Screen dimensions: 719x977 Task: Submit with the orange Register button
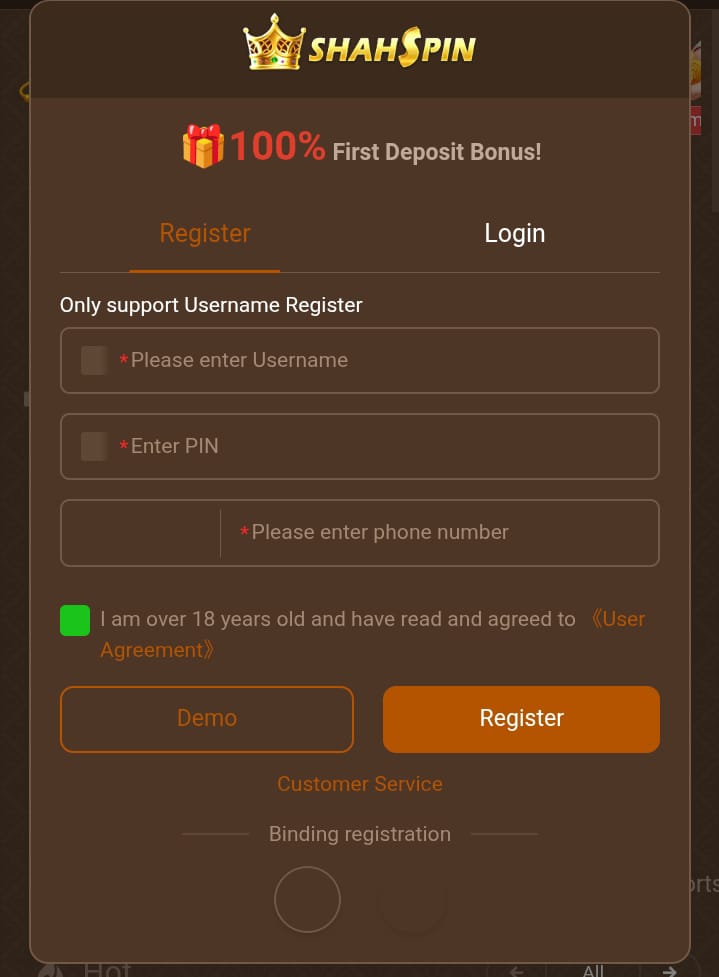coord(521,719)
